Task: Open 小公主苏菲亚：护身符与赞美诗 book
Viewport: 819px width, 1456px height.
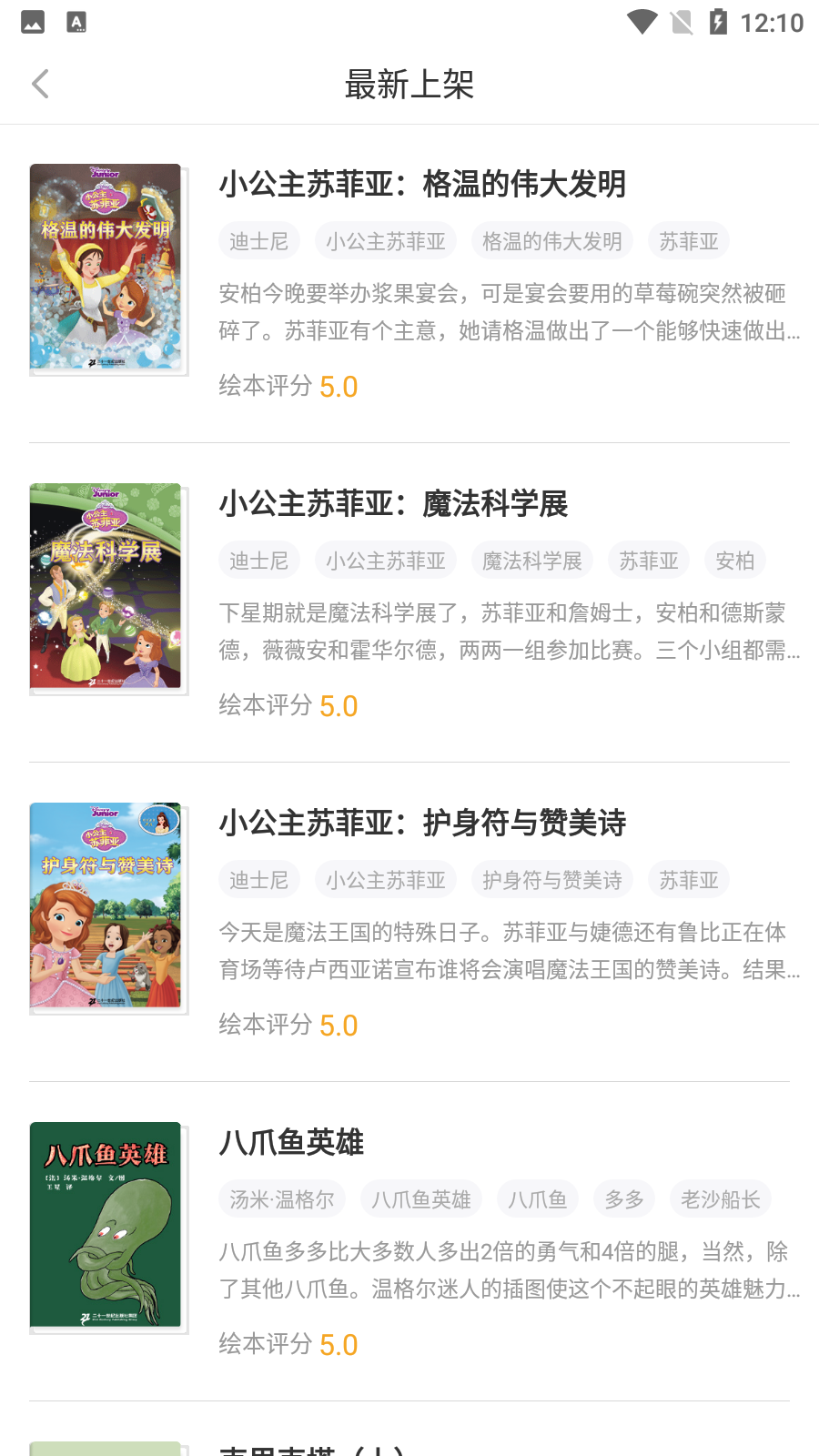Action: [x=422, y=824]
